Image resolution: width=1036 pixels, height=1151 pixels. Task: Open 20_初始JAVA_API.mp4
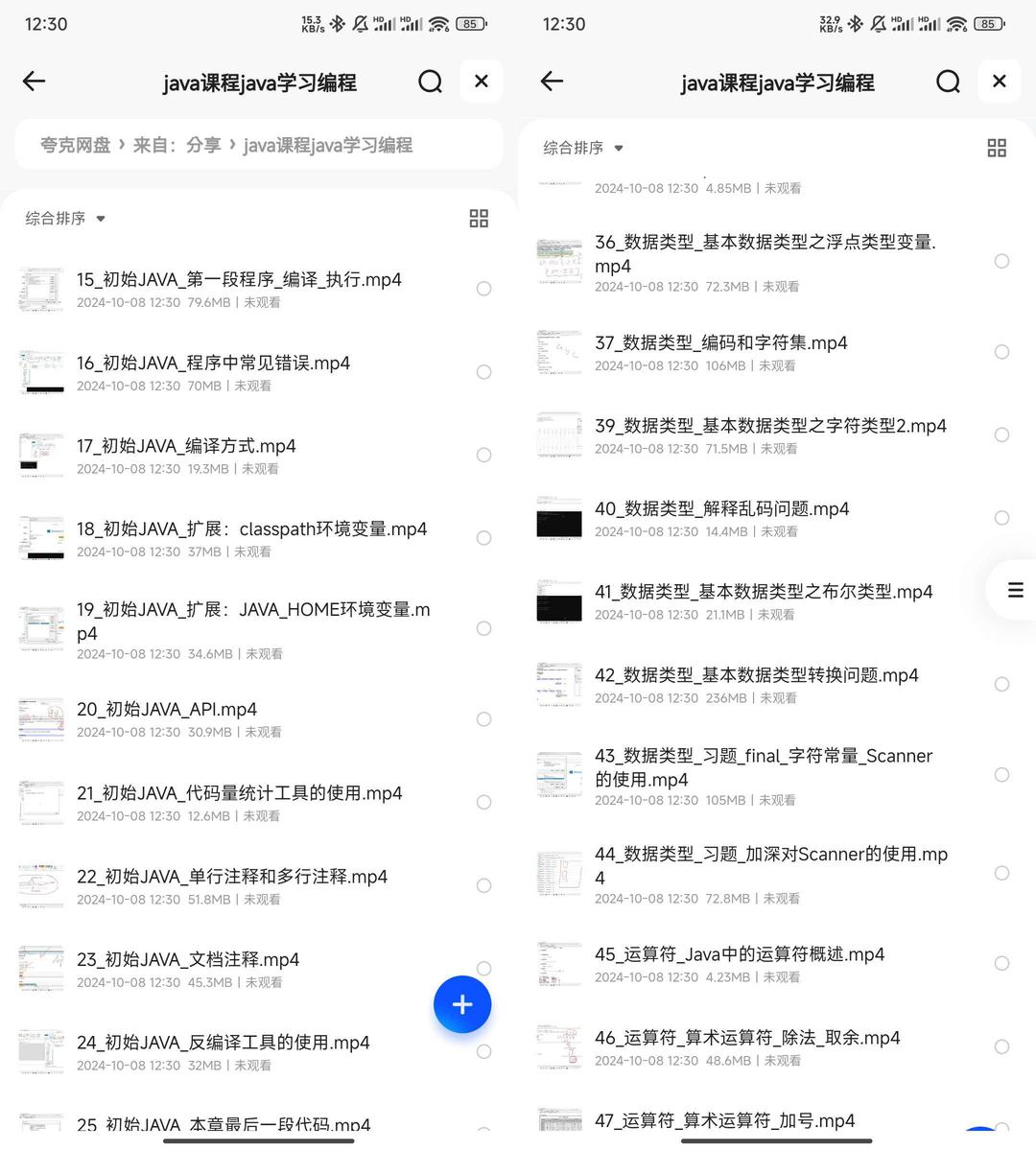point(167,710)
